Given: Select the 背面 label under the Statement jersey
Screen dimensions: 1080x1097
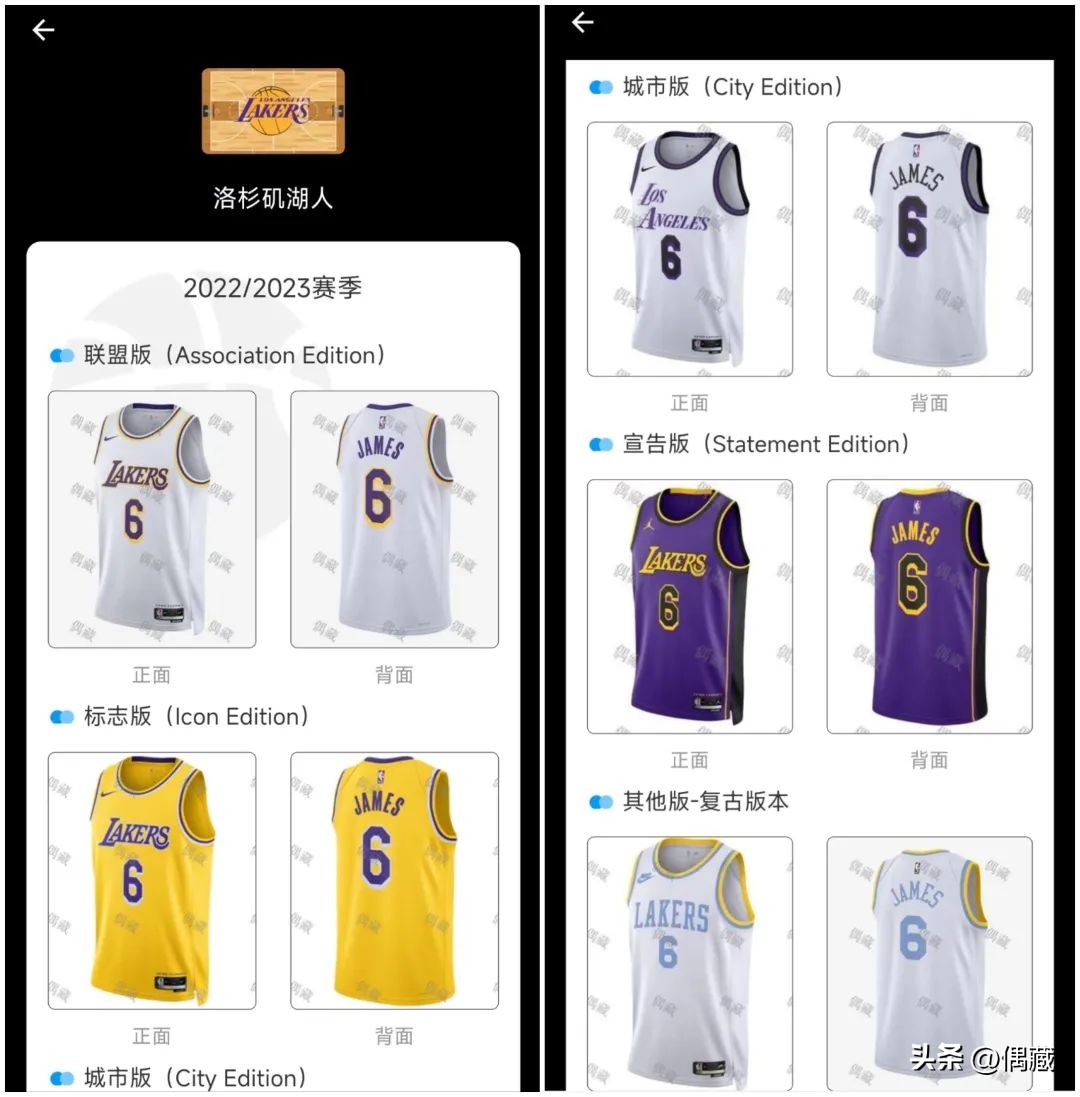Looking at the screenshot, I should coord(930,760).
